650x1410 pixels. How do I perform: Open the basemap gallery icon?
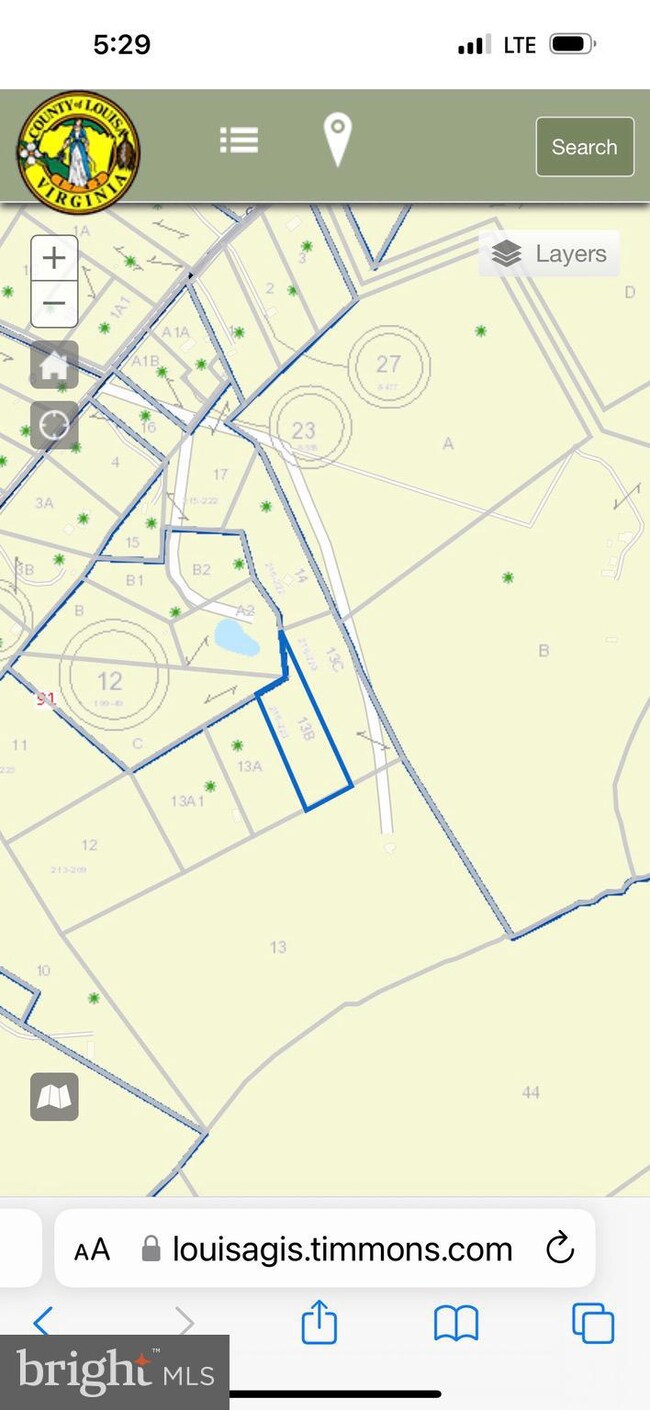pyautogui.click(x=54, y=1097)
